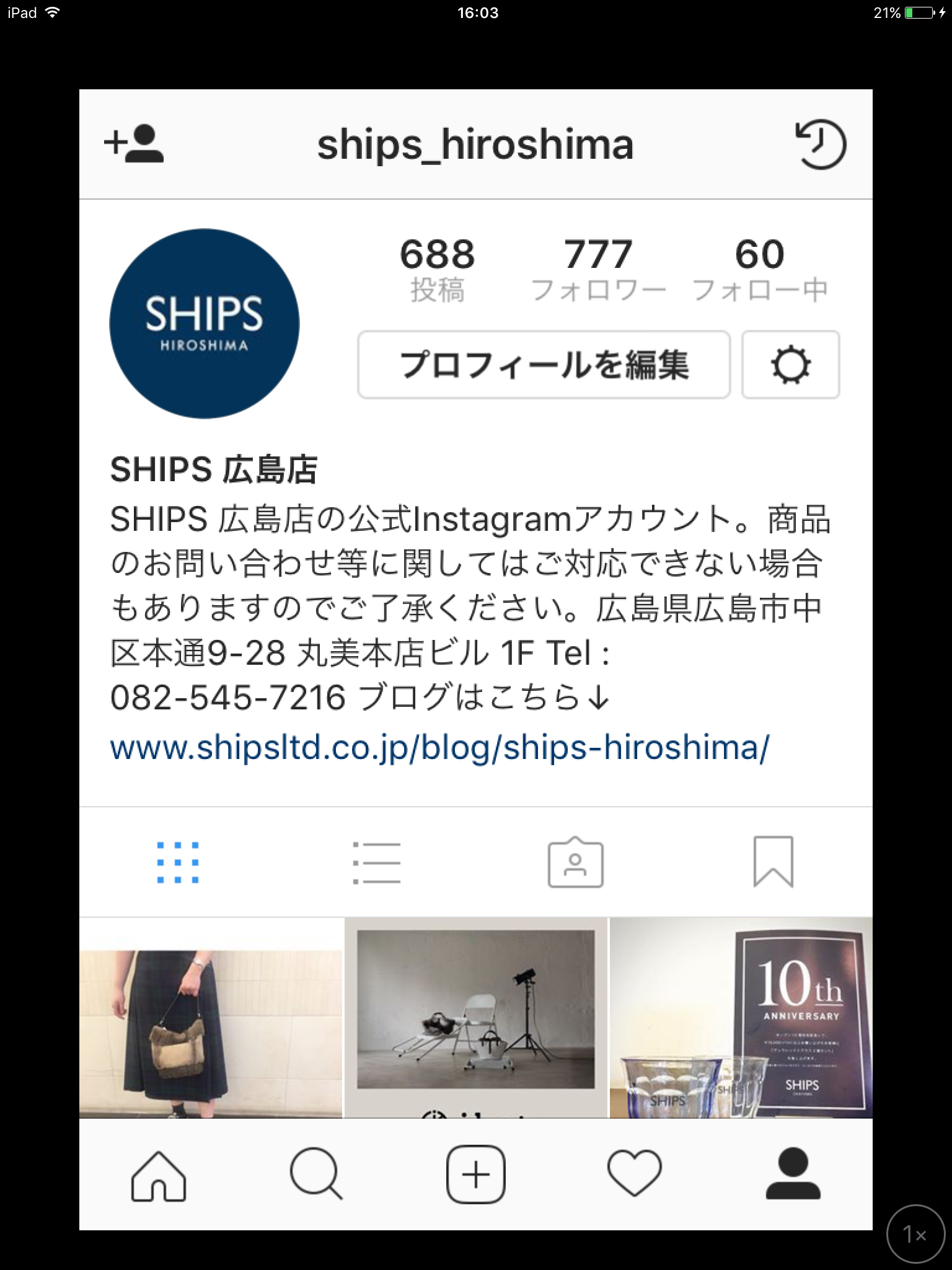952x1270 pixels.
Task: Open the search and explore tab
Action: coord(316,1175)
